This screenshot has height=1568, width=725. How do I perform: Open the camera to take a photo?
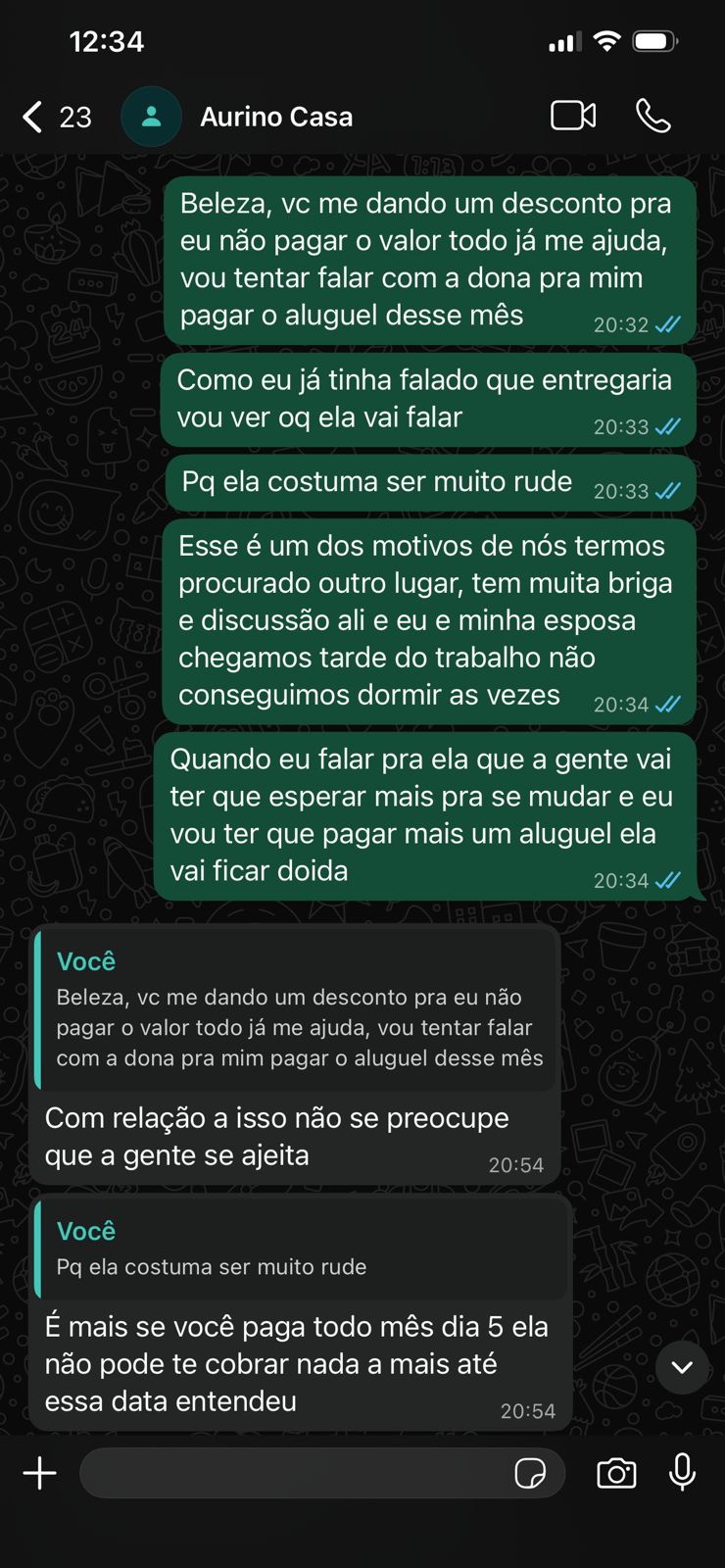[x=616, y=1473]
